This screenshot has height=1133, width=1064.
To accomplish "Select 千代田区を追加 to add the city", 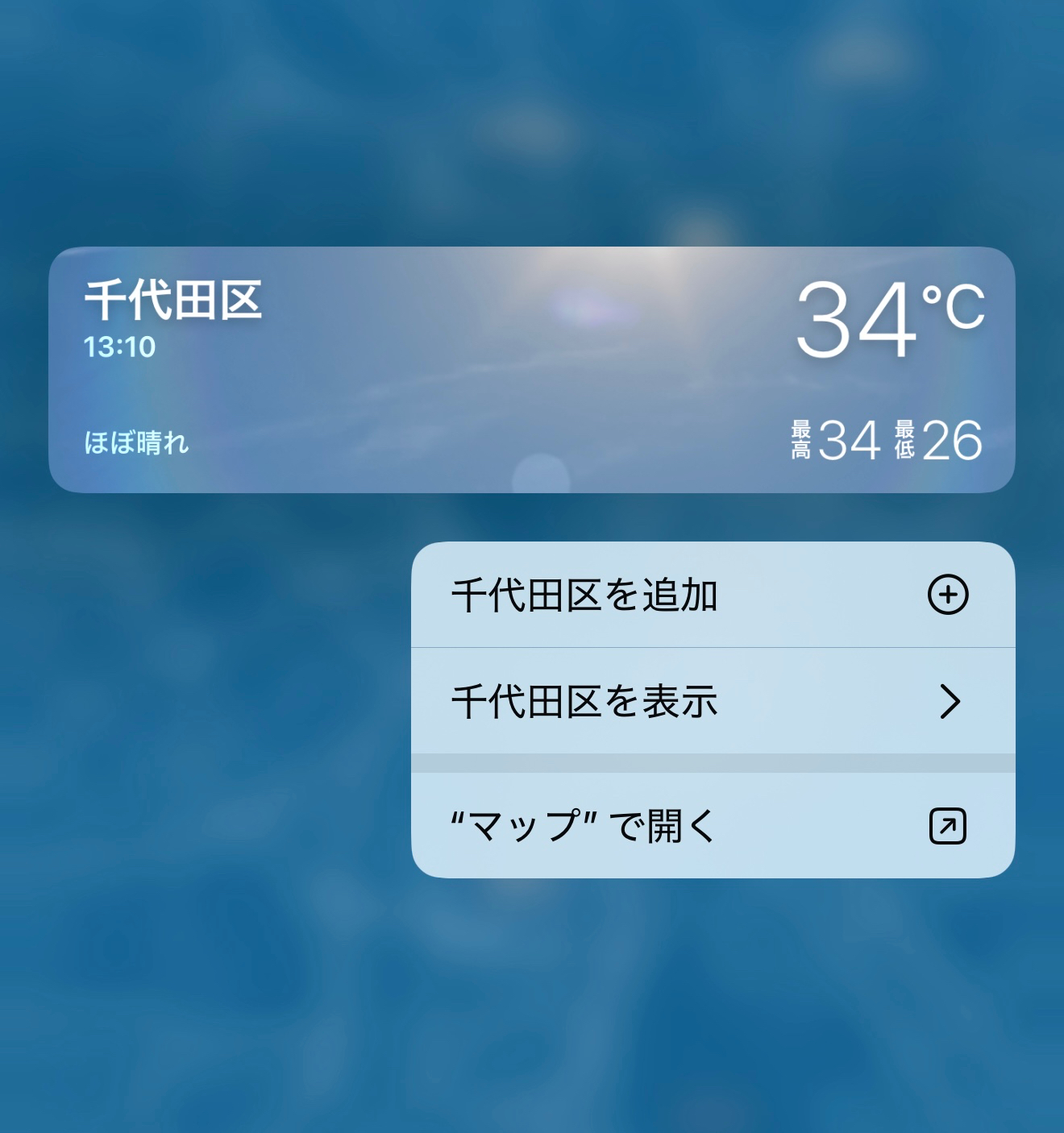I will coord(713,596).
